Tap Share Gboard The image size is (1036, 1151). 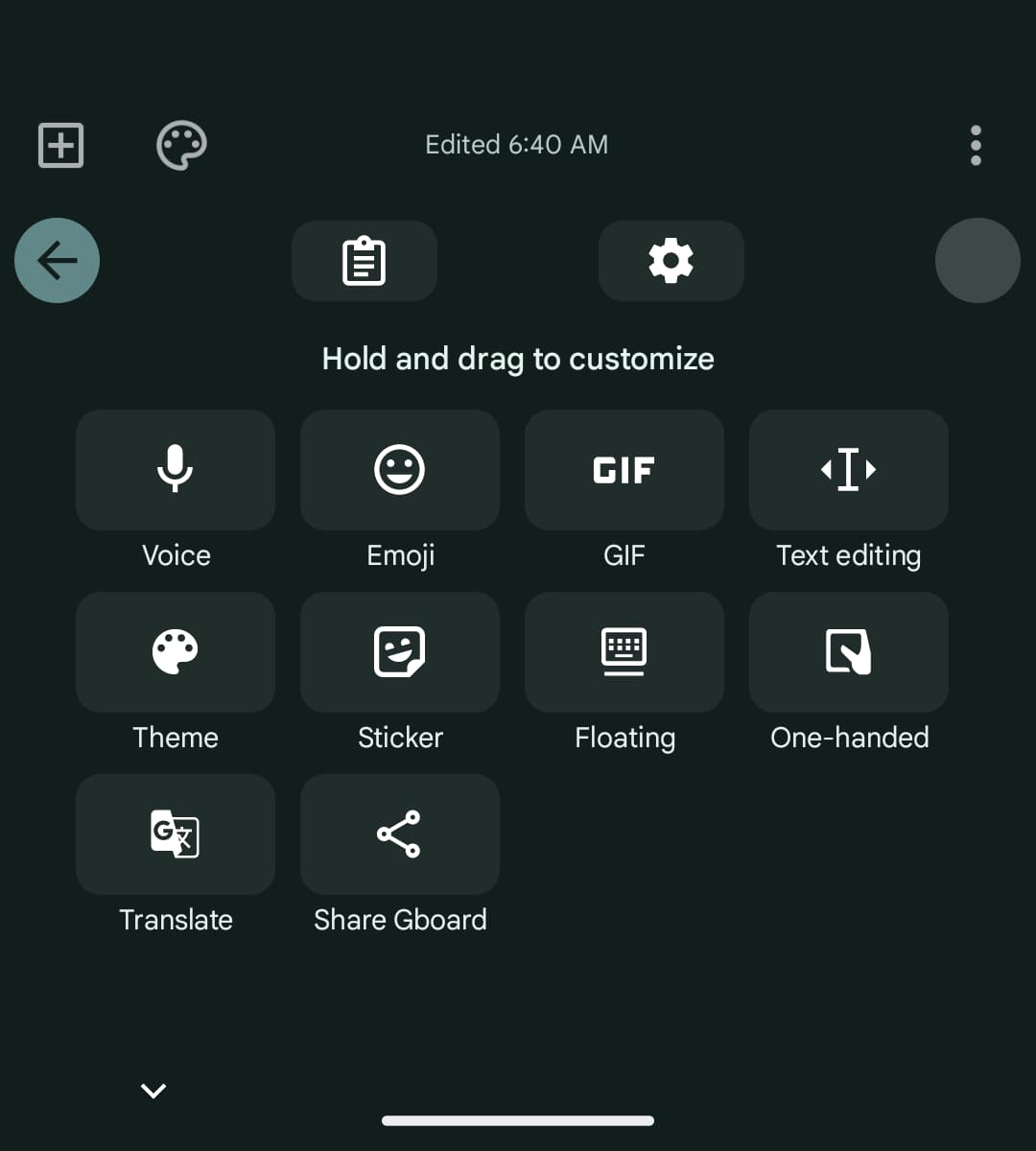pyautogui.click(x=400, y=834)
